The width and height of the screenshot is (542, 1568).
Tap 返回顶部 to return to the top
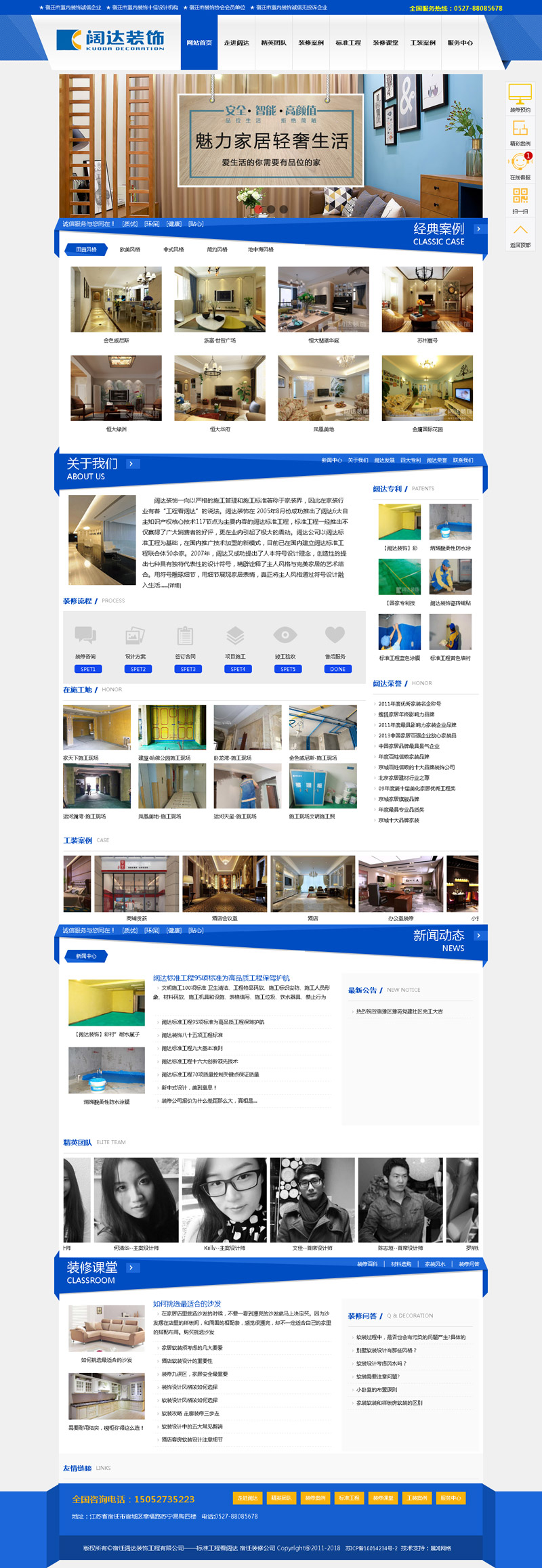[x=520, y=234]
